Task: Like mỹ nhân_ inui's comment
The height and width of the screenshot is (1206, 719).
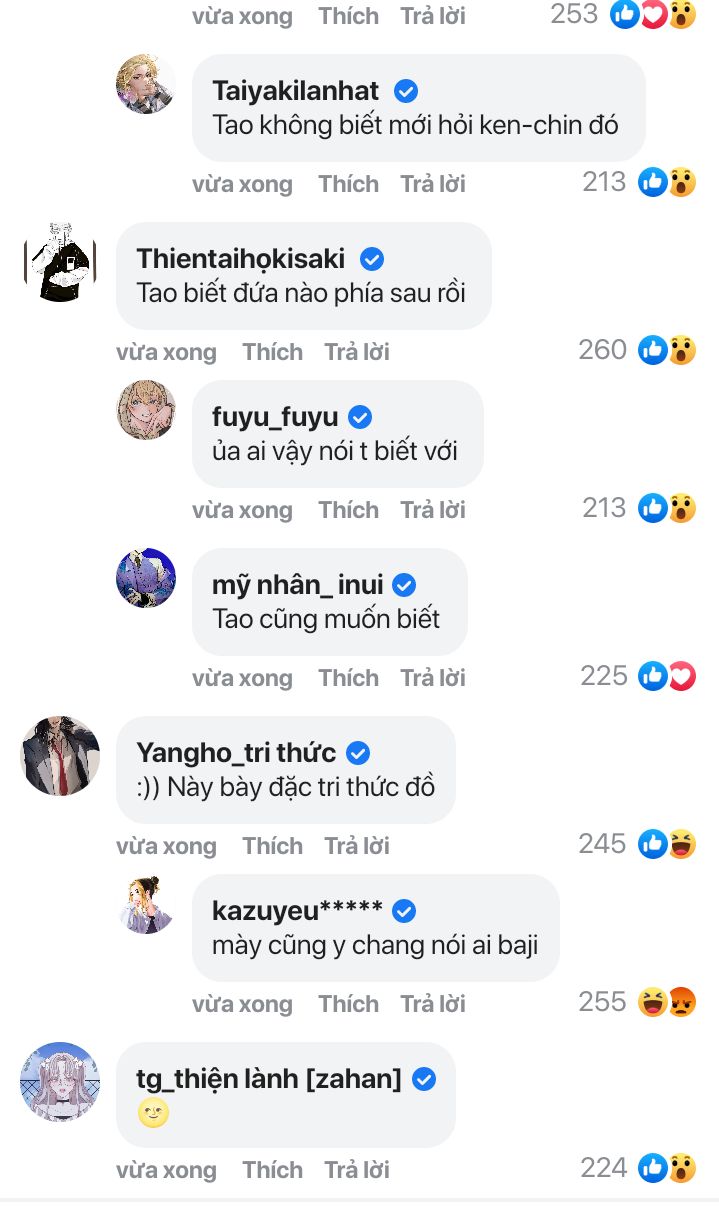Action: pos(348,678)
